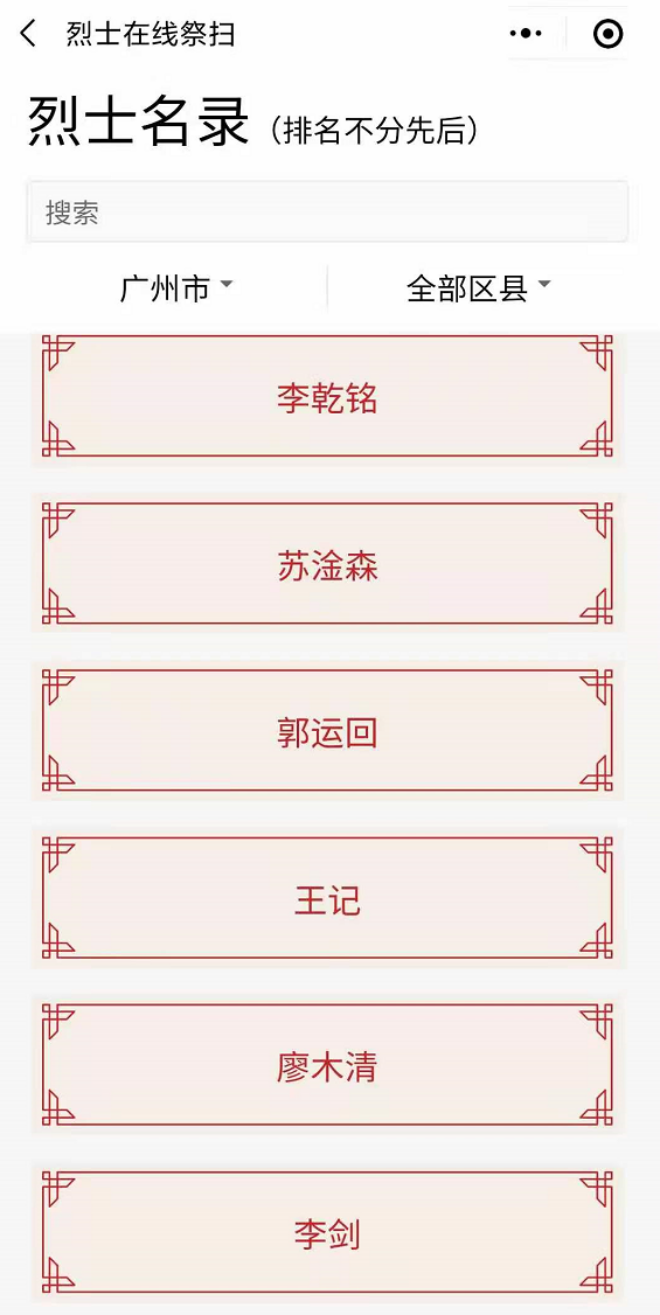View the 王记 martyr entry

coord(327,900)
